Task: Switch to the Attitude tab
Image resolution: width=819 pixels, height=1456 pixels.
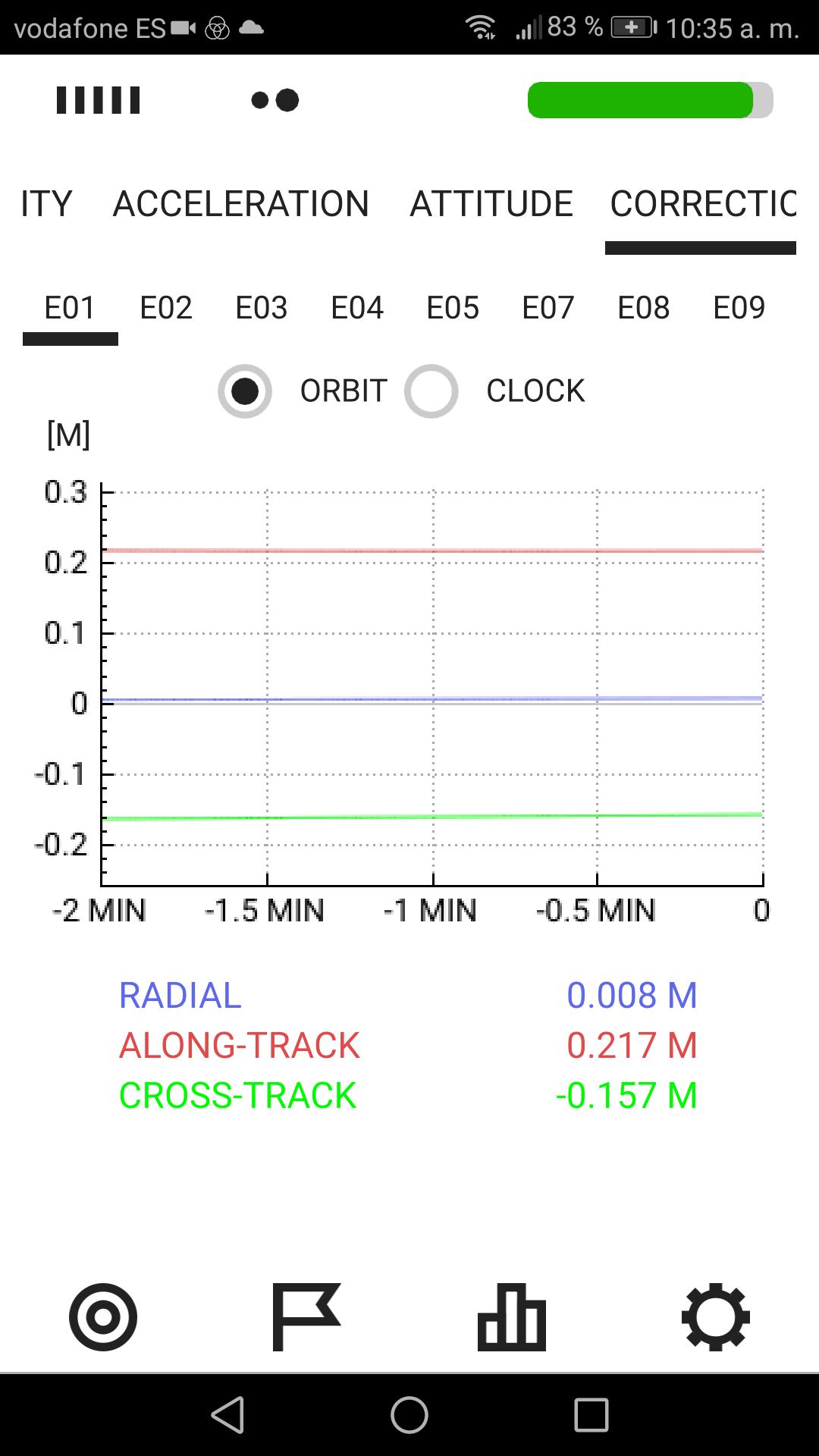Action: coord(491,204)
